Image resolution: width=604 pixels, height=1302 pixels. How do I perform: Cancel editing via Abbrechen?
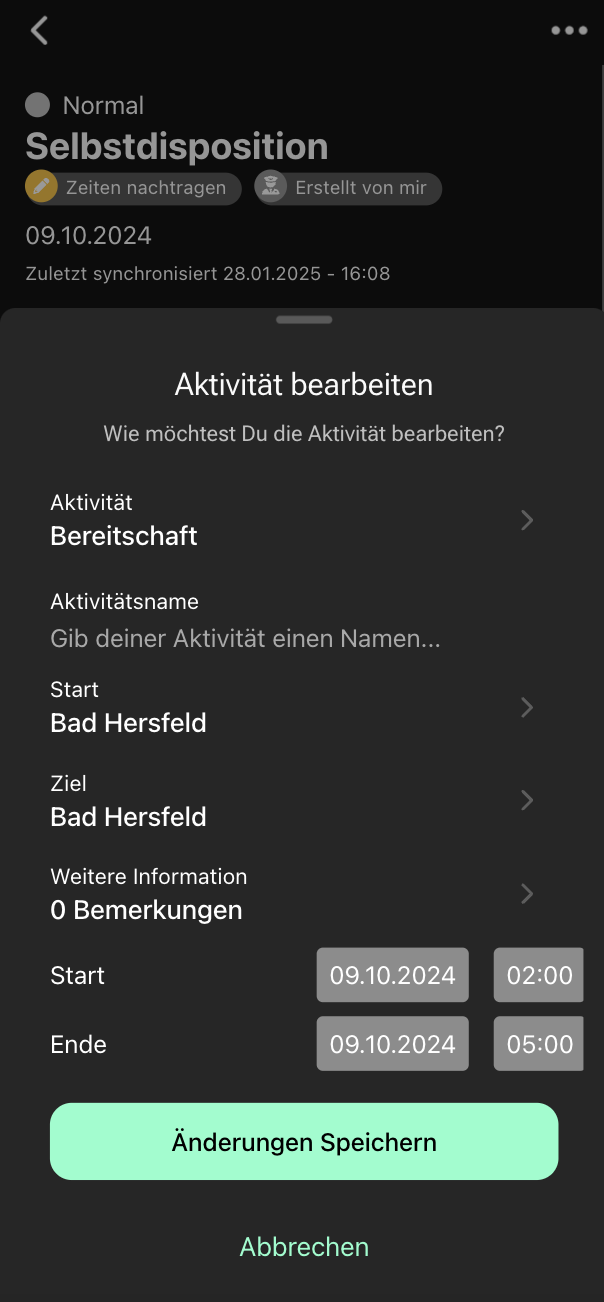pyautogui.click(x=304, y=1247)
